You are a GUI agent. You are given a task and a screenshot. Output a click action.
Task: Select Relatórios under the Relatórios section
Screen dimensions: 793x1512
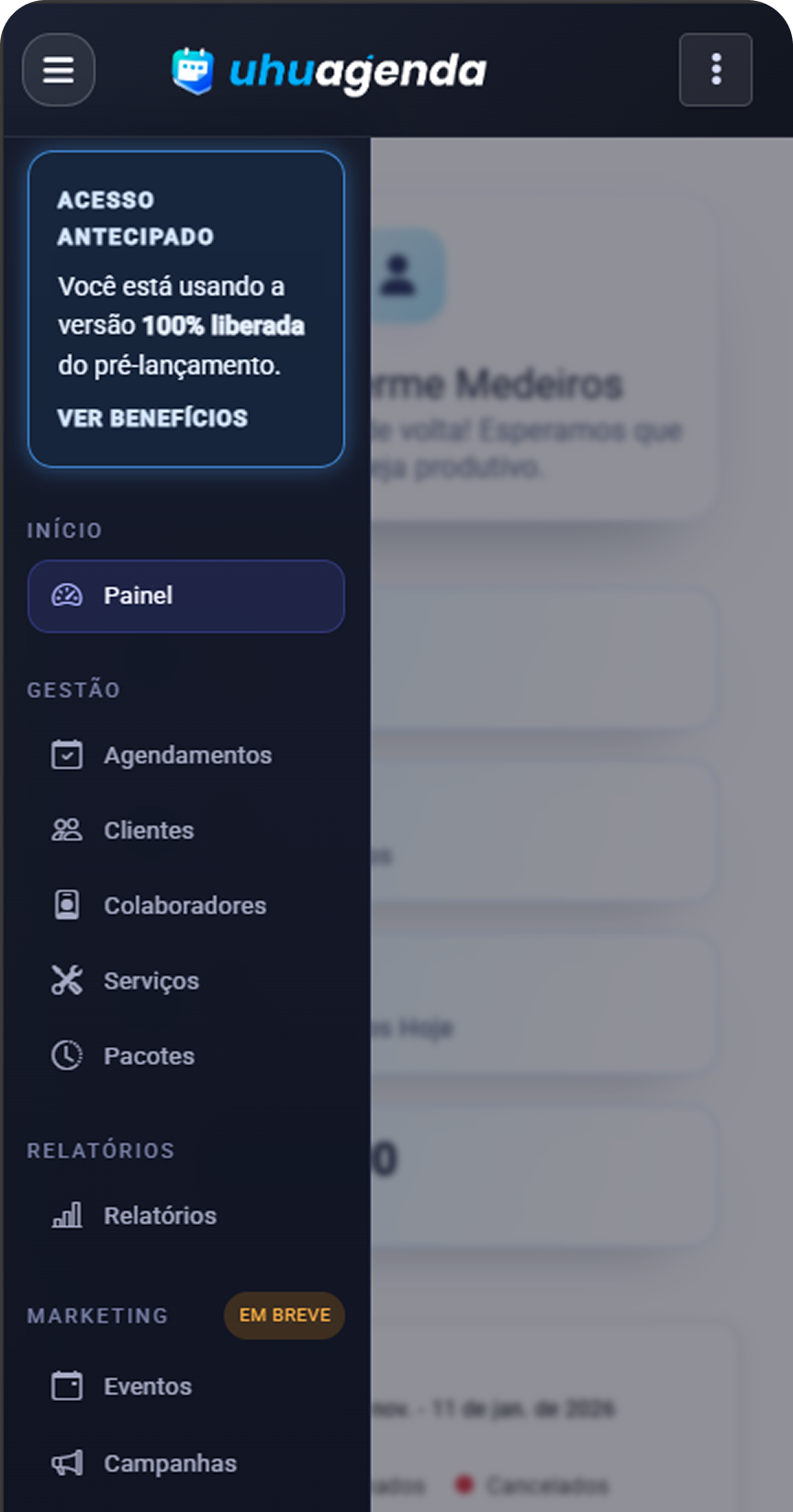coord(160,1214)
